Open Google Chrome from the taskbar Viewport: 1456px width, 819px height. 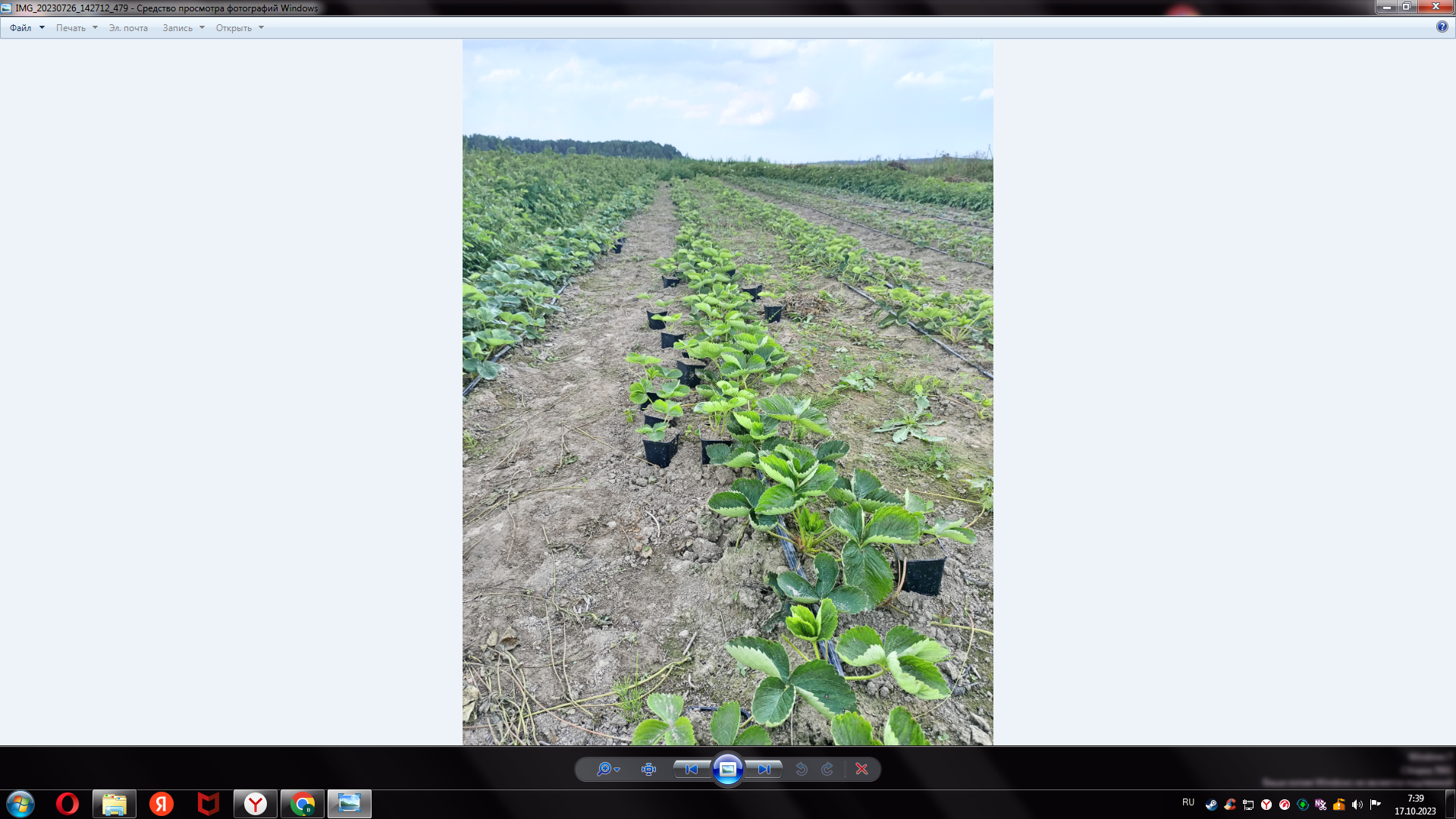pos(303,803)
